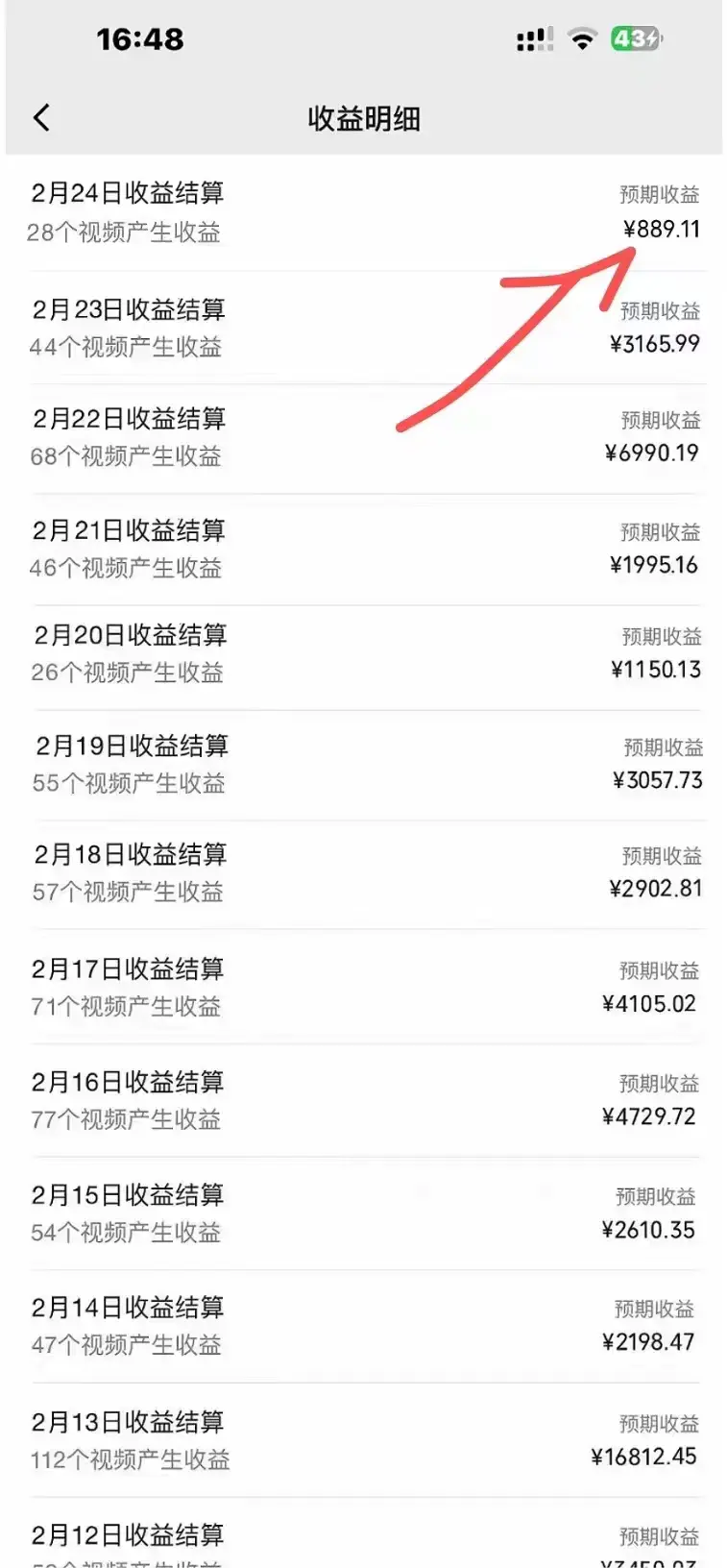Tap the amount ¥889.11
This screenshot has height=1568, width=727.
[662, 229]
